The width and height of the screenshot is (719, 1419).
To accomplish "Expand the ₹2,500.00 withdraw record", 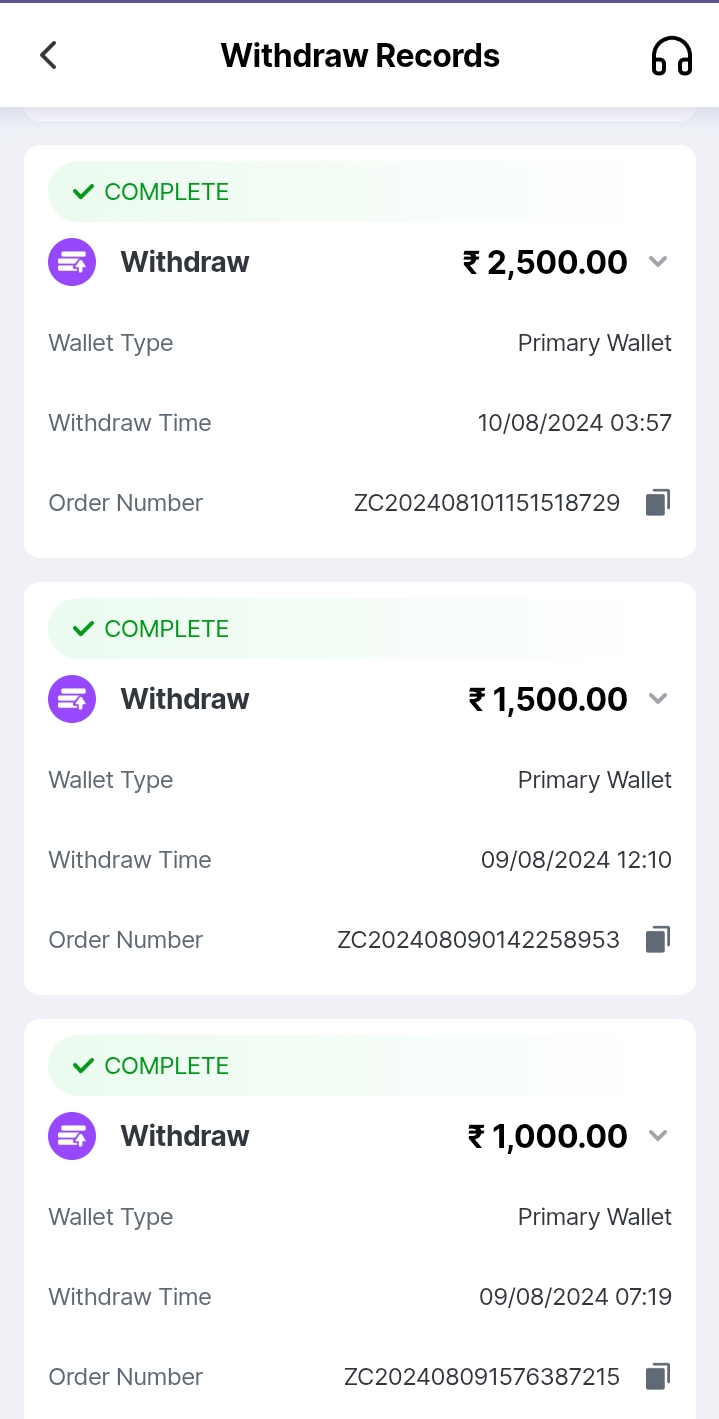I will (657, 262).
